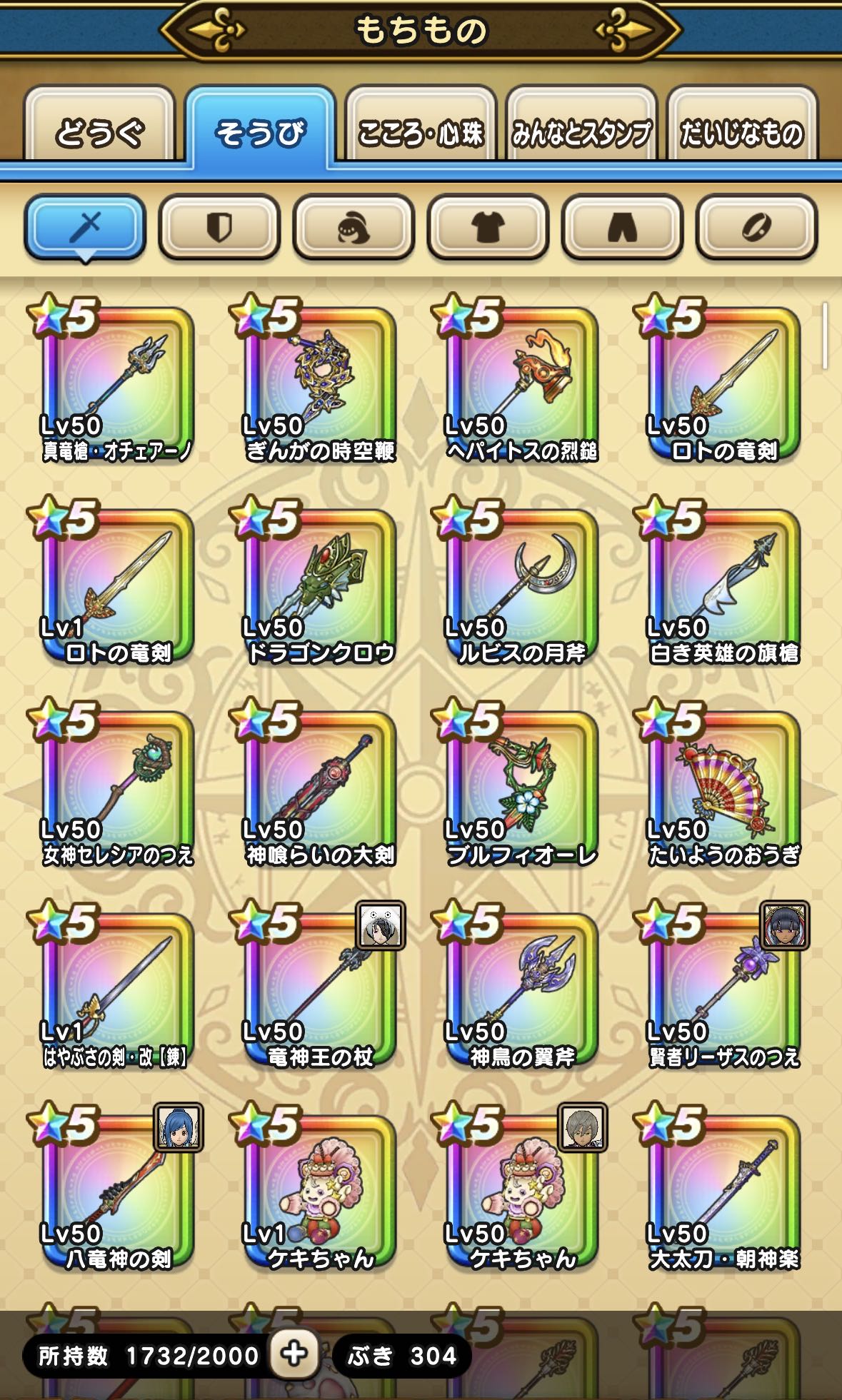Open the こころ·心珠 tab

(421, 129)
